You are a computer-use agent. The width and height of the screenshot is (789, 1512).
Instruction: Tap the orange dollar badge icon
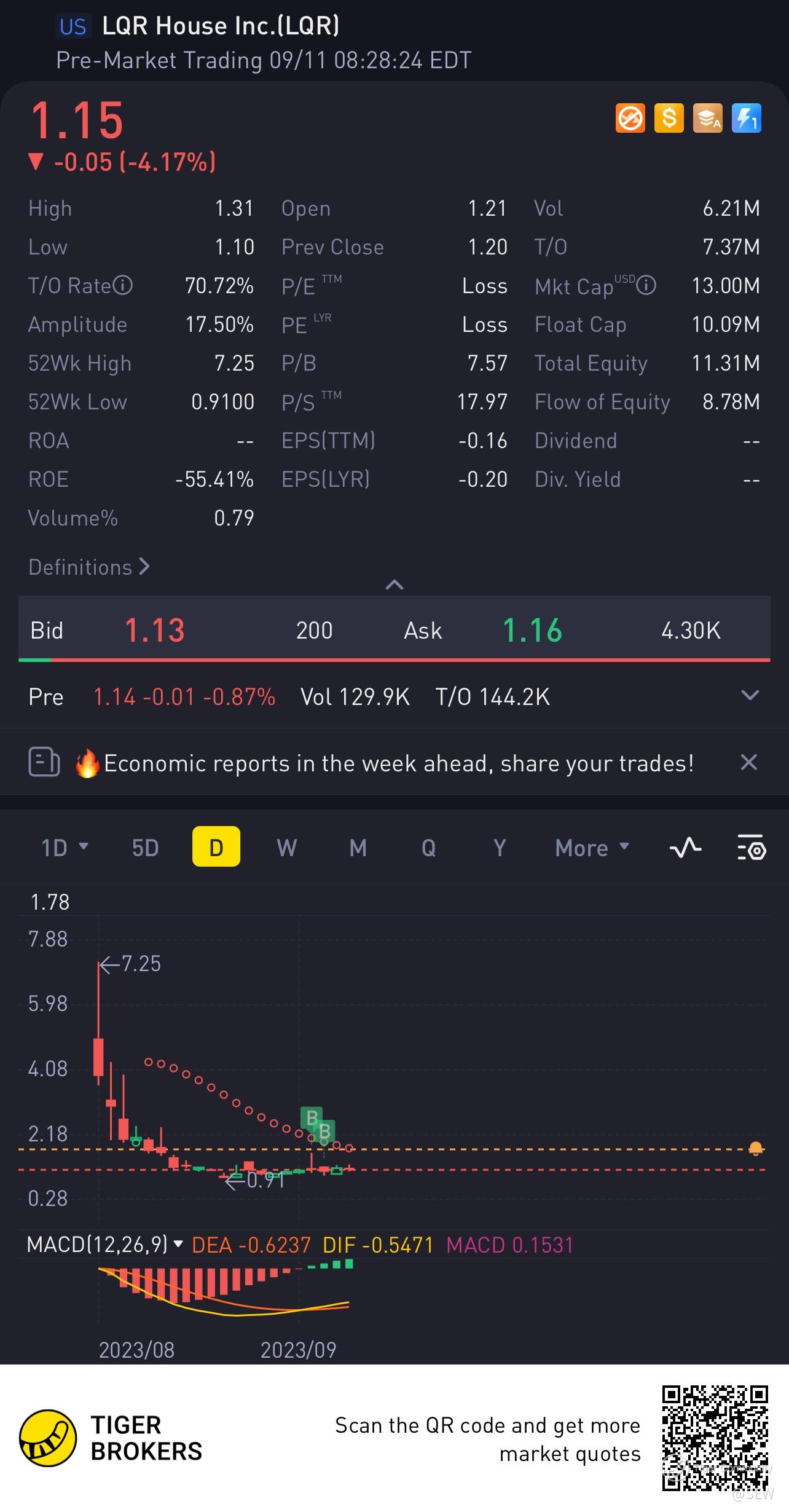669,118
